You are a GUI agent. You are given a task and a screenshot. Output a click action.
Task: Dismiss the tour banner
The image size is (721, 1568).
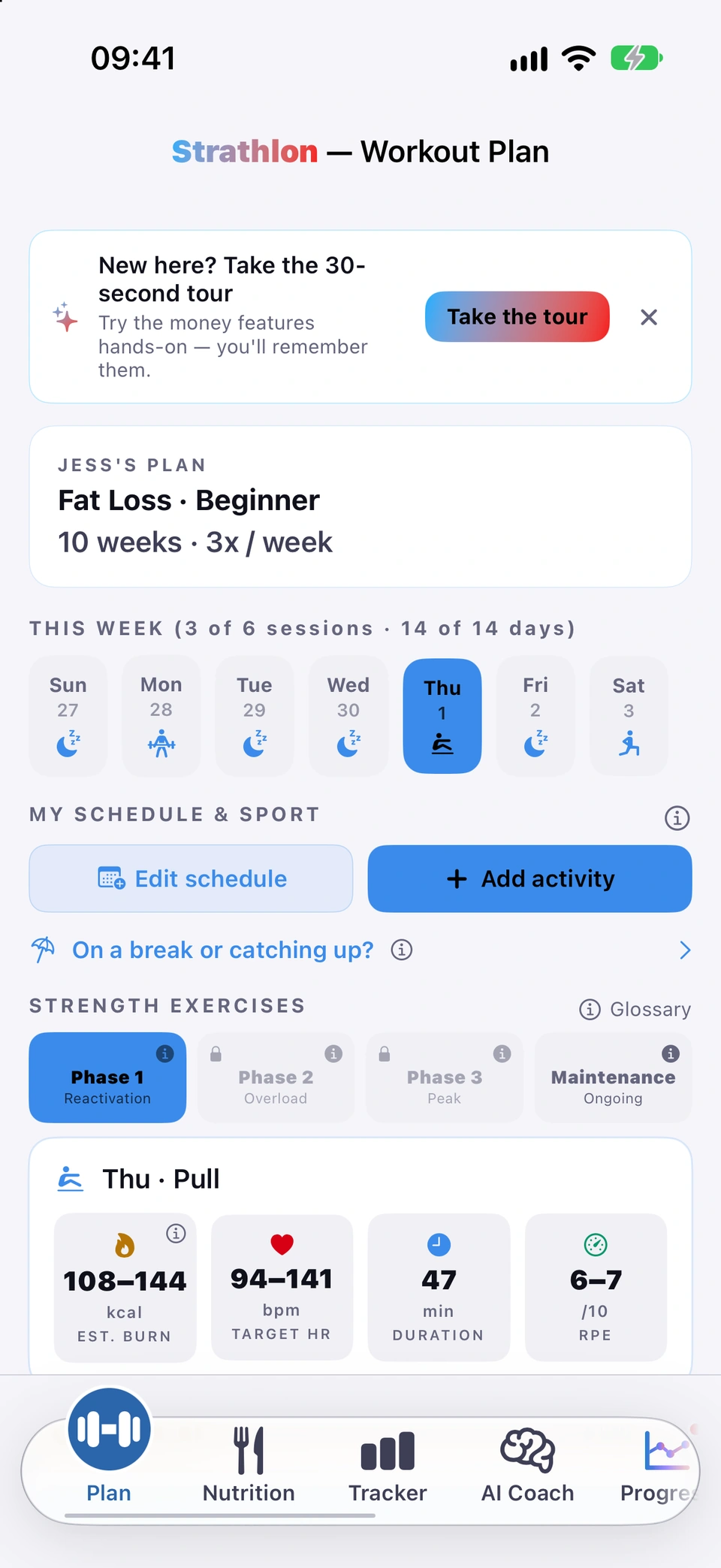[x=649, y=317]
